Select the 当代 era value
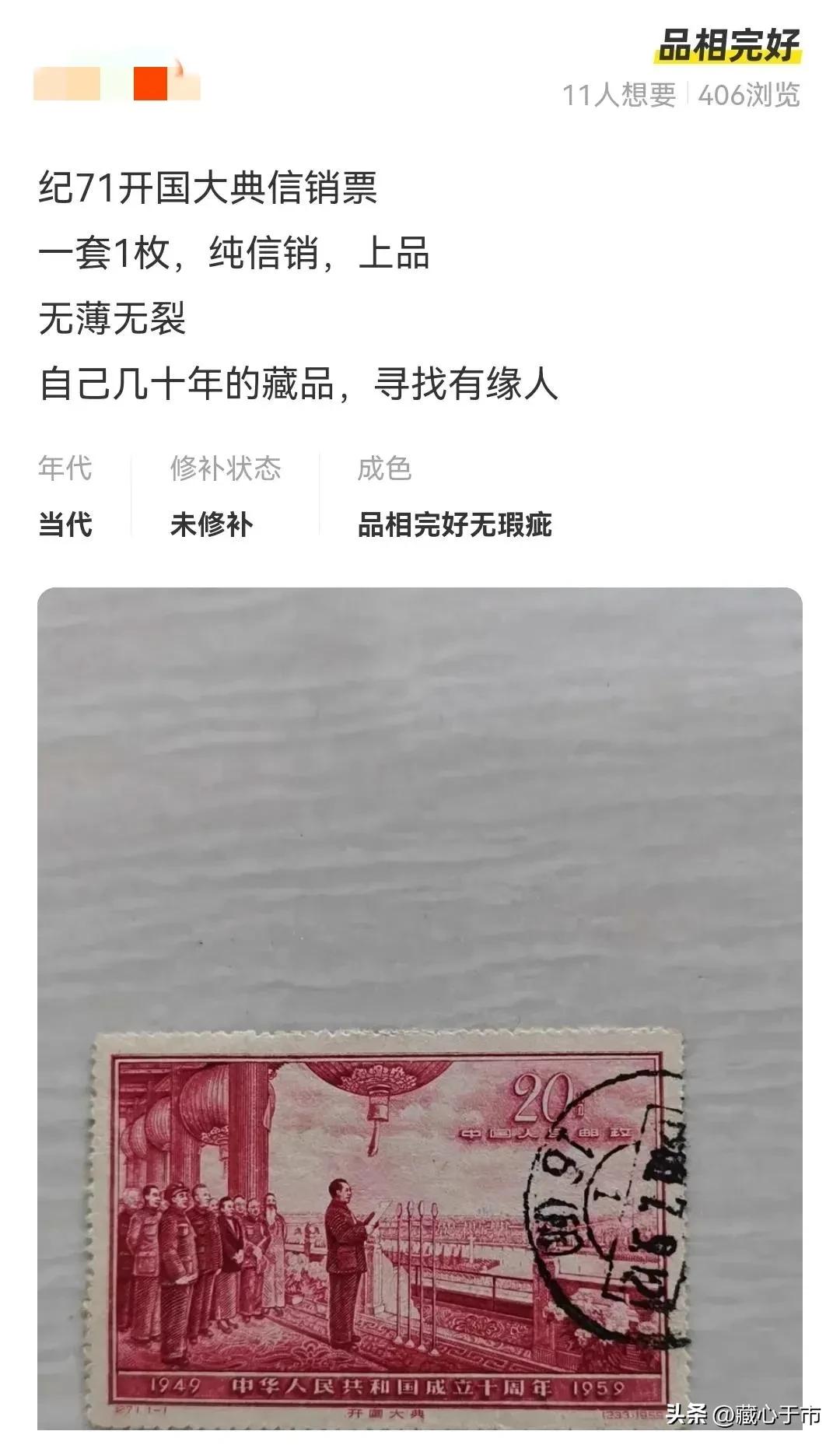 click(65, 523)
